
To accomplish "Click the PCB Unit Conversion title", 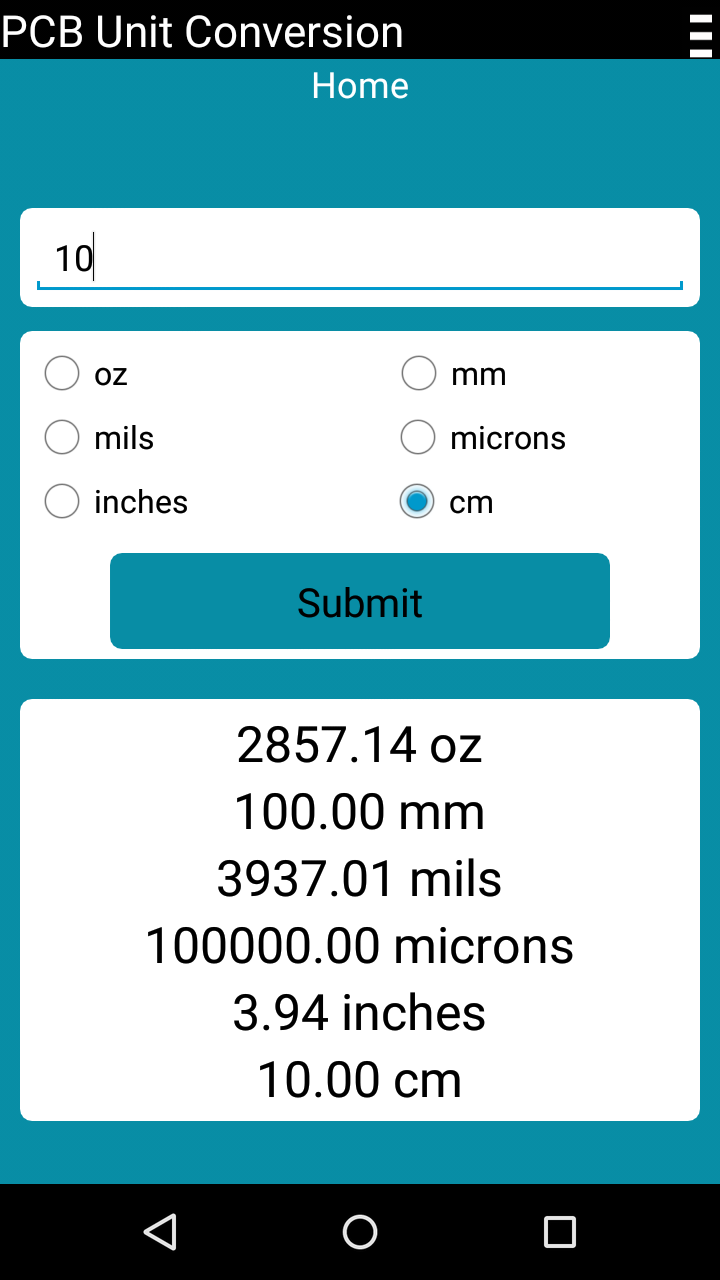I will pos(202,32).
